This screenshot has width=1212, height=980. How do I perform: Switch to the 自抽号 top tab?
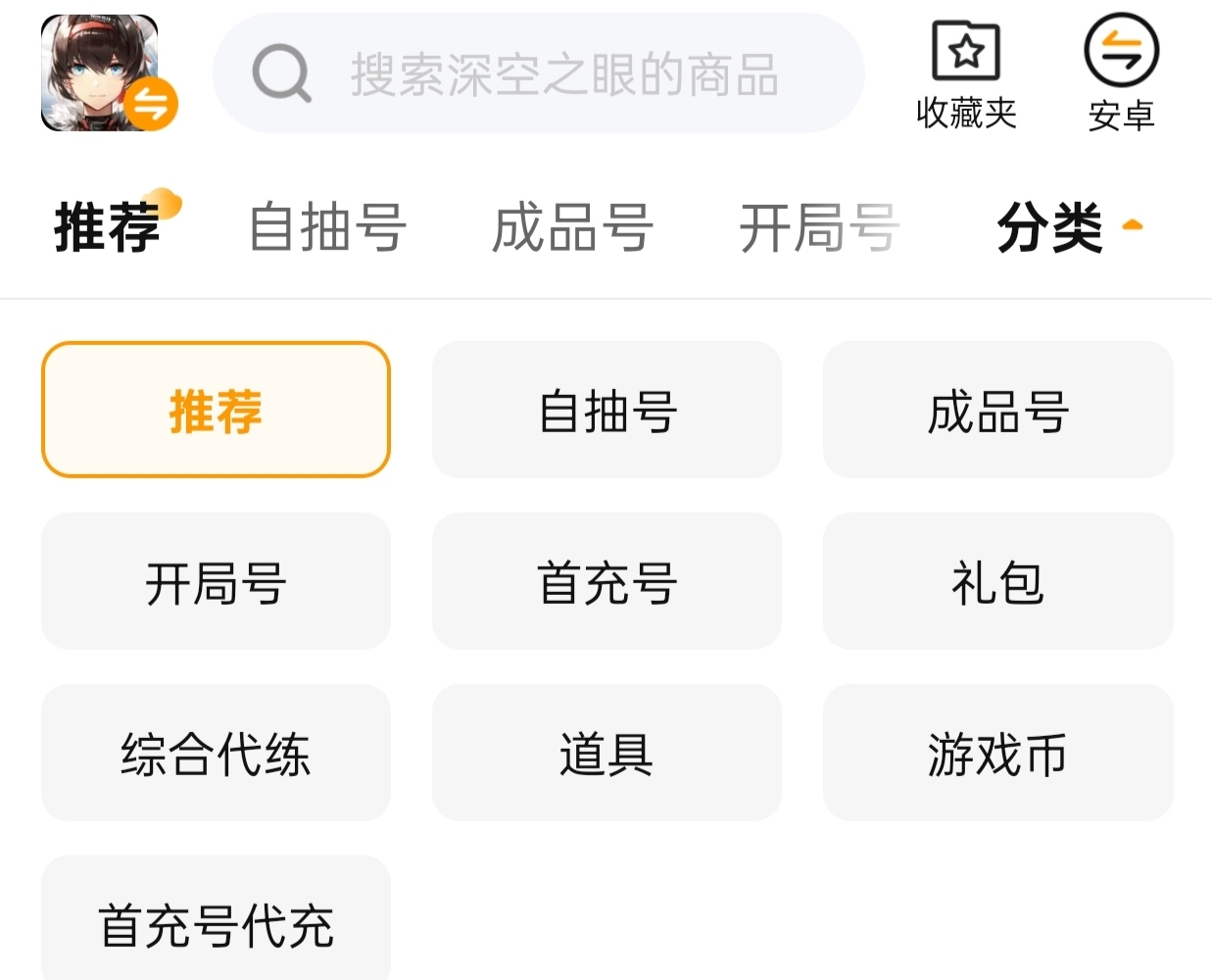(327, 227)
